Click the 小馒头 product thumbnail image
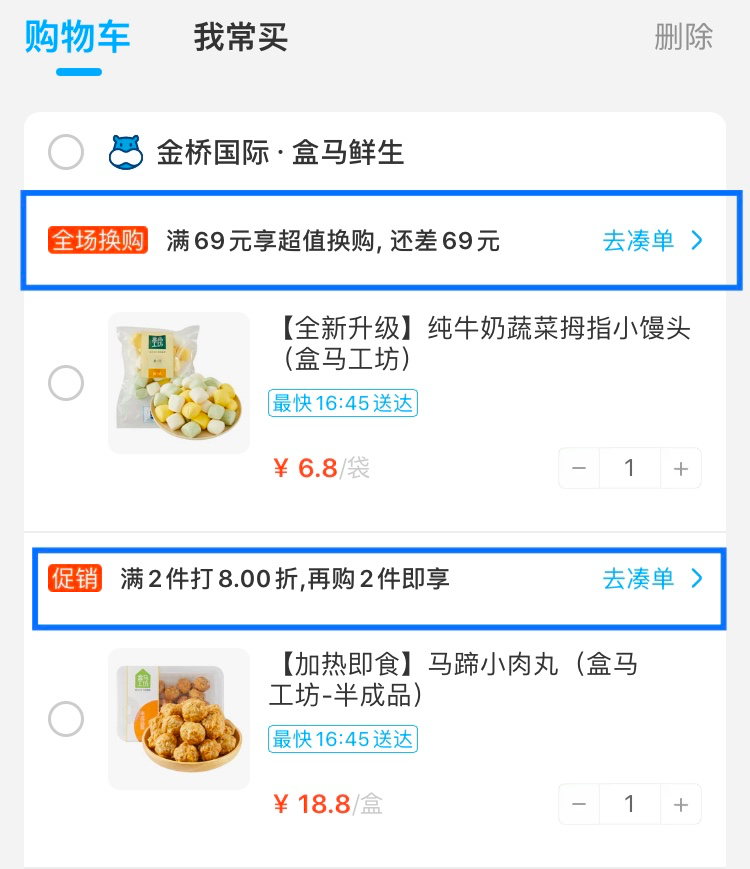The image size is (750, 869). (178, 383)
